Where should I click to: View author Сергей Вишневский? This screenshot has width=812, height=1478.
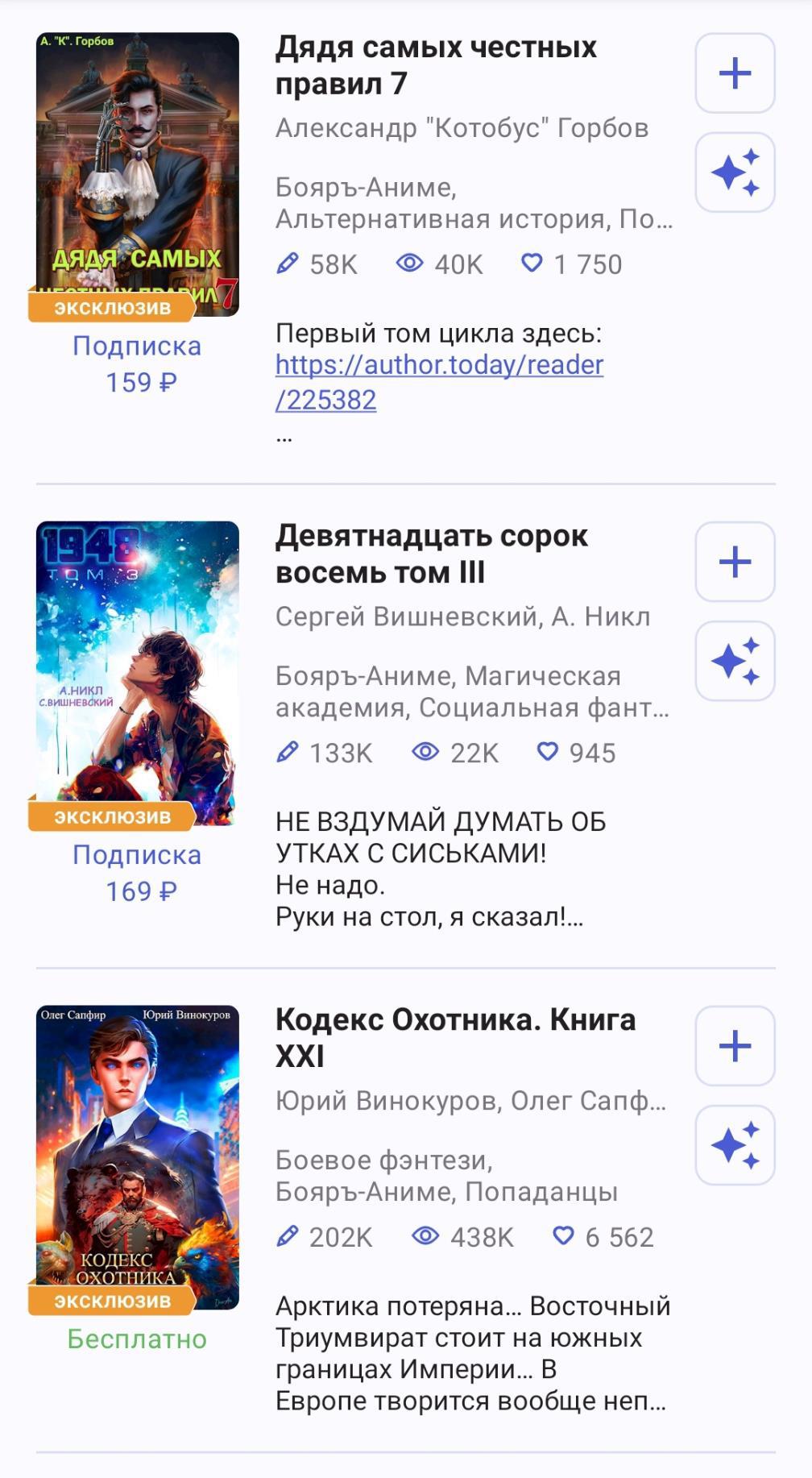click(x=407, y=617)
